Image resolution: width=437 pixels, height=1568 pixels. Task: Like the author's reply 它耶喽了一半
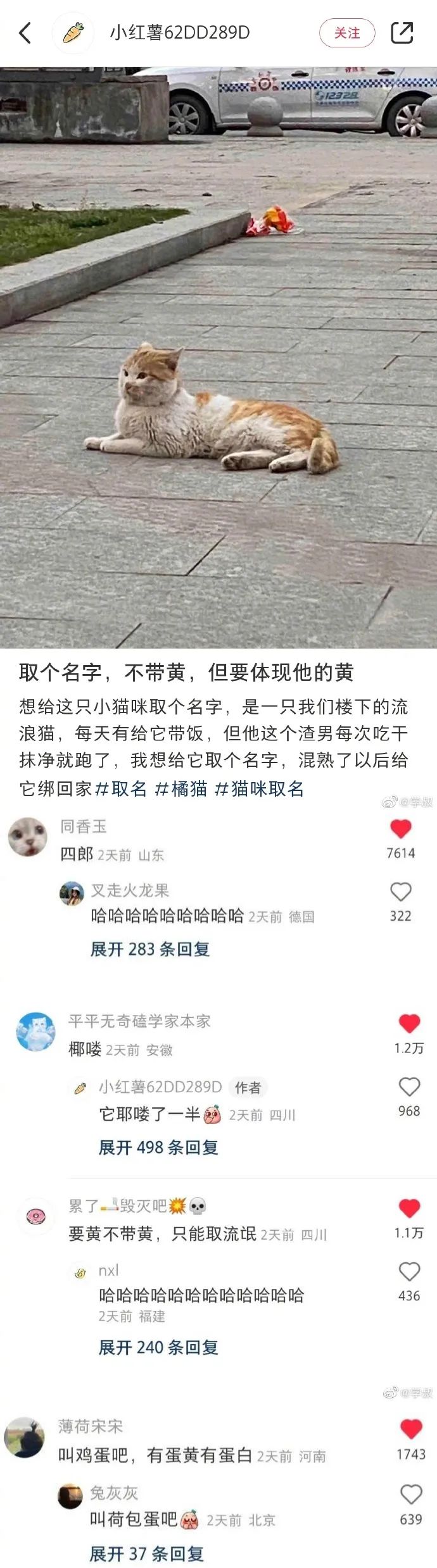409,1087
